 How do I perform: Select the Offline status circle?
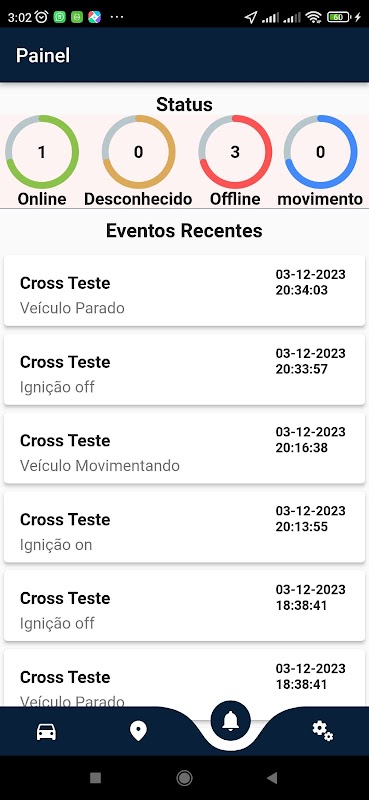pos(235,152)
